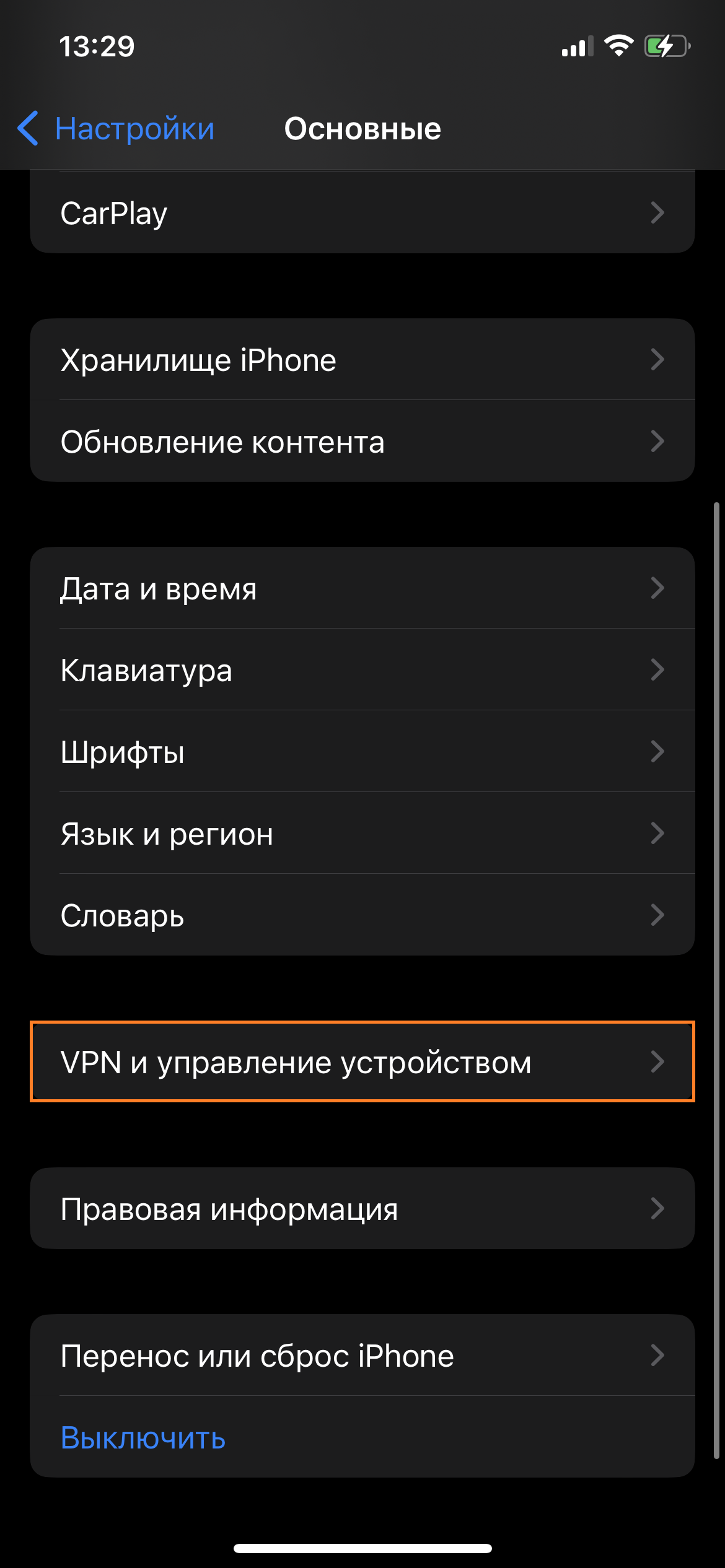Screen dimensions: 725x1568
Task: Tap Выключить to power off
Action: click(x=144, y=1437)
